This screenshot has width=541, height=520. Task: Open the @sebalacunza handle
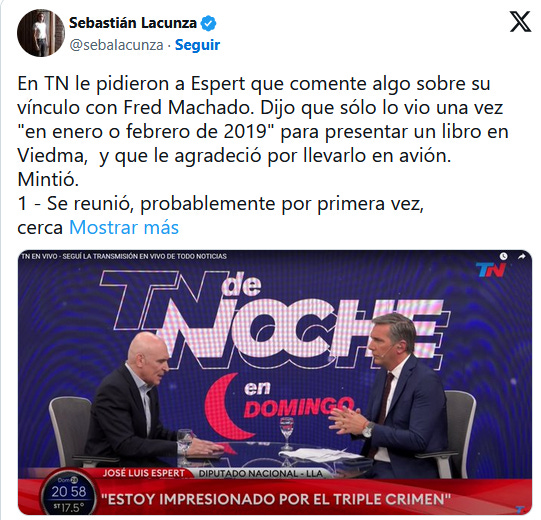[116, 45]
